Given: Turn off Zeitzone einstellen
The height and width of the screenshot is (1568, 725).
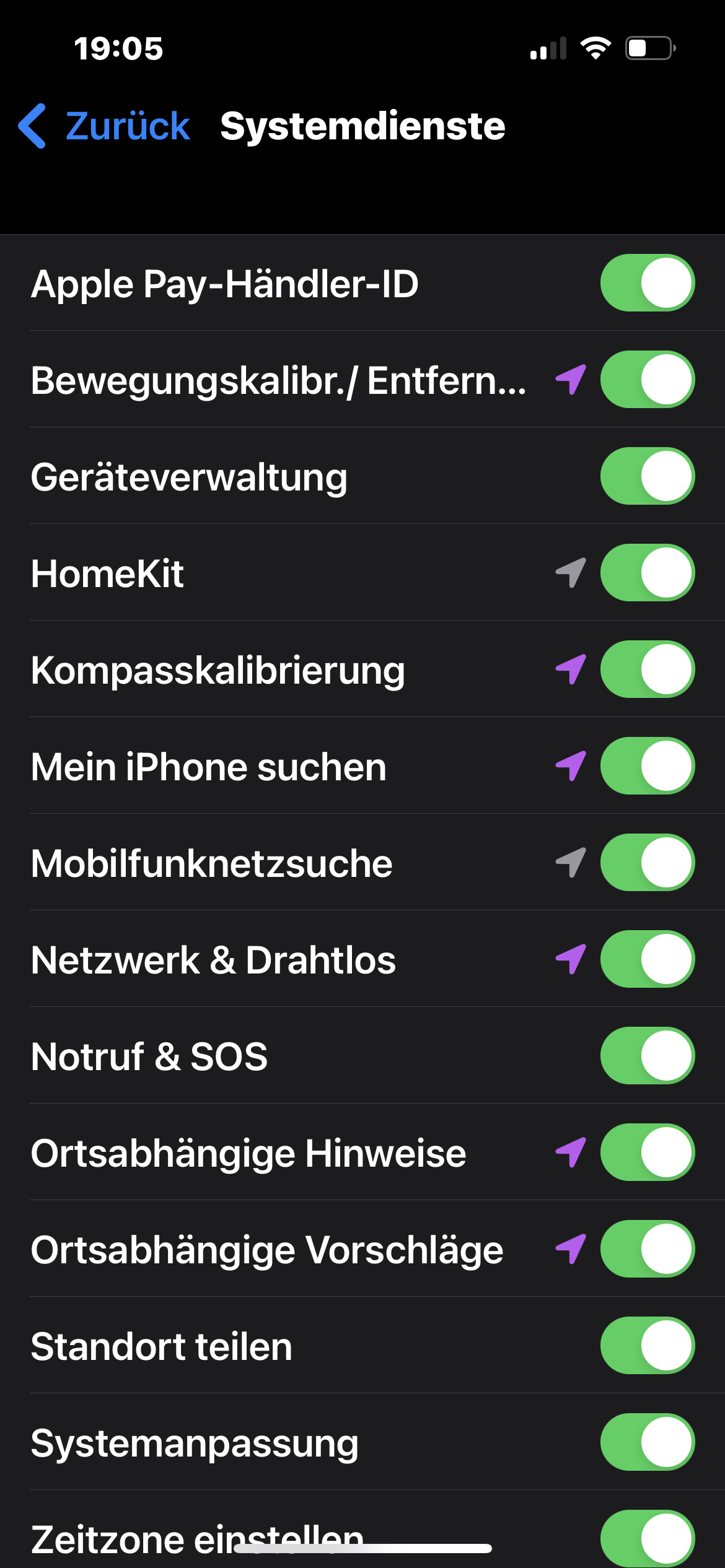Looking at the screenshot, I should [647, 1538].
